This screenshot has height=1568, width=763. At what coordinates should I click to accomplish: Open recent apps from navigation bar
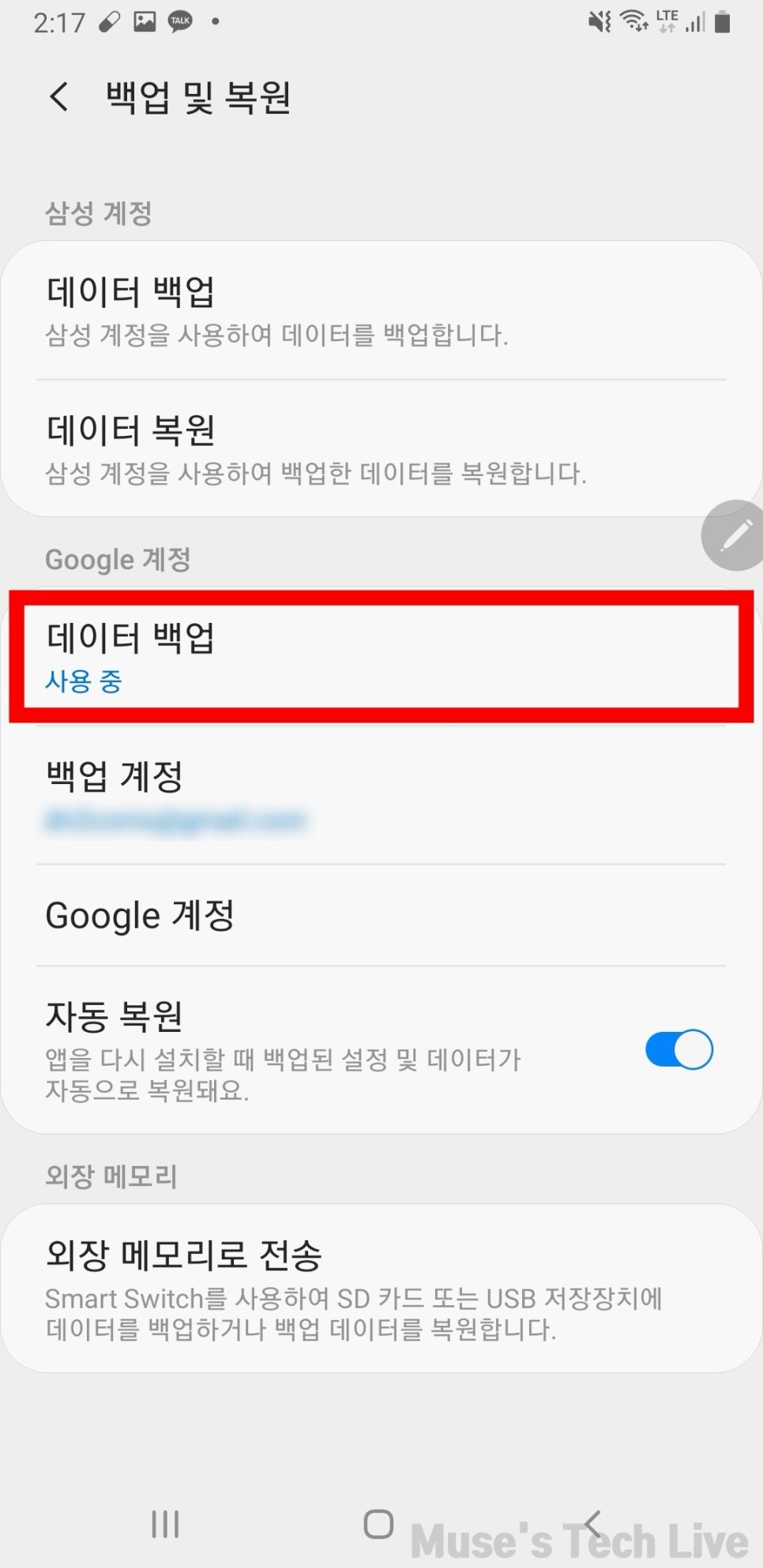(165, 1524)
